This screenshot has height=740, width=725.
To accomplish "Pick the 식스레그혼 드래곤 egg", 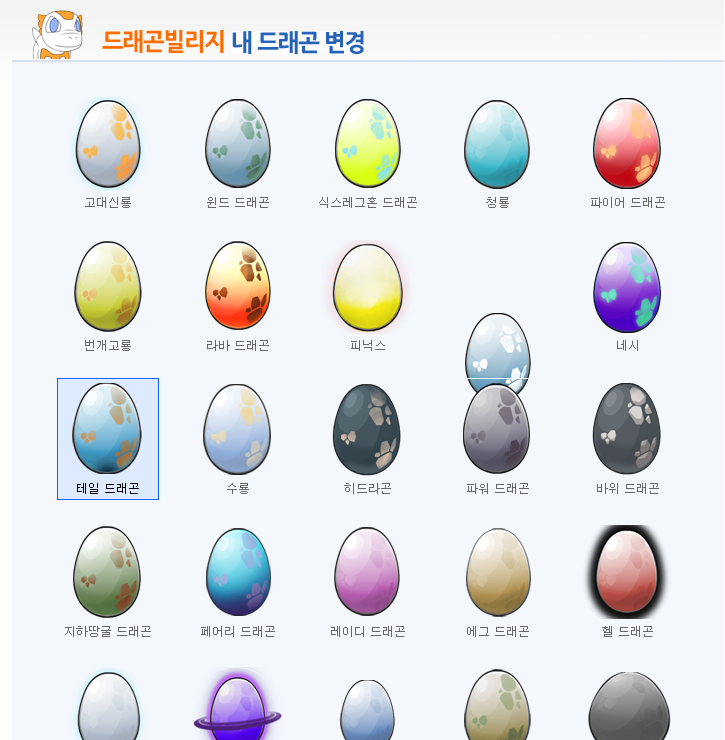I will [x=367, y=145].
